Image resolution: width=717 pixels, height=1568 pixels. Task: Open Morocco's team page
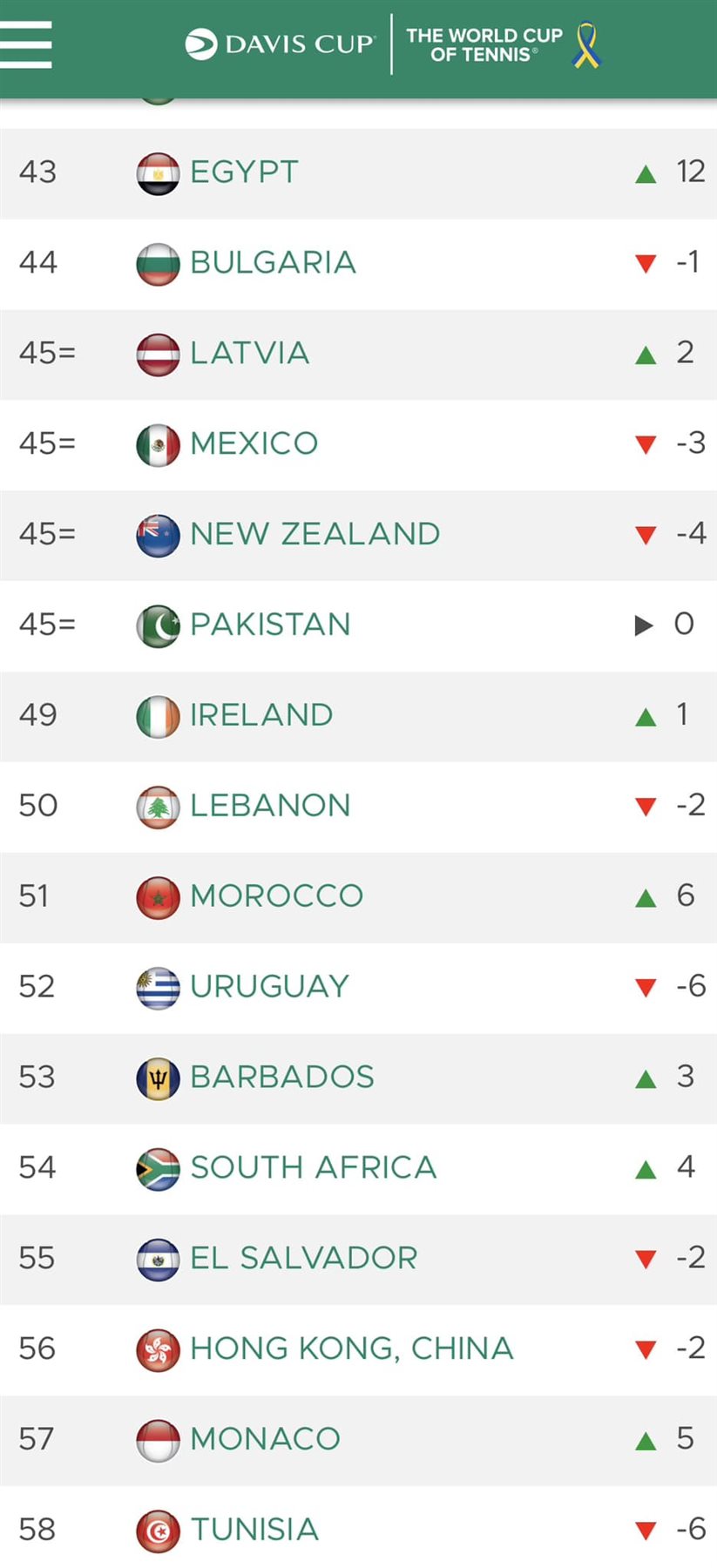pyautogui.click(x=276, y=897)
